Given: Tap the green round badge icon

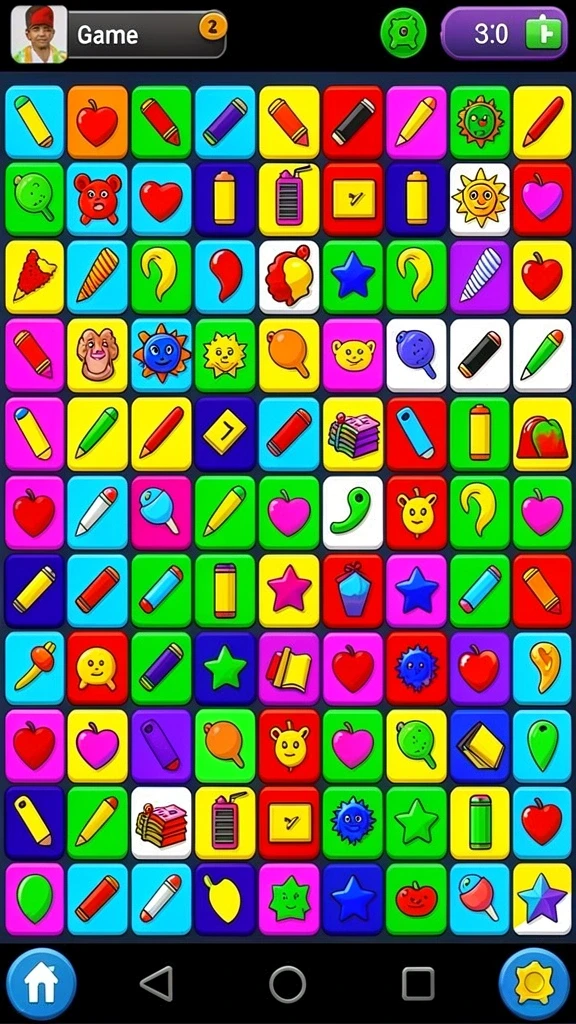Looking at the screenshot, I should pos(404,33).
